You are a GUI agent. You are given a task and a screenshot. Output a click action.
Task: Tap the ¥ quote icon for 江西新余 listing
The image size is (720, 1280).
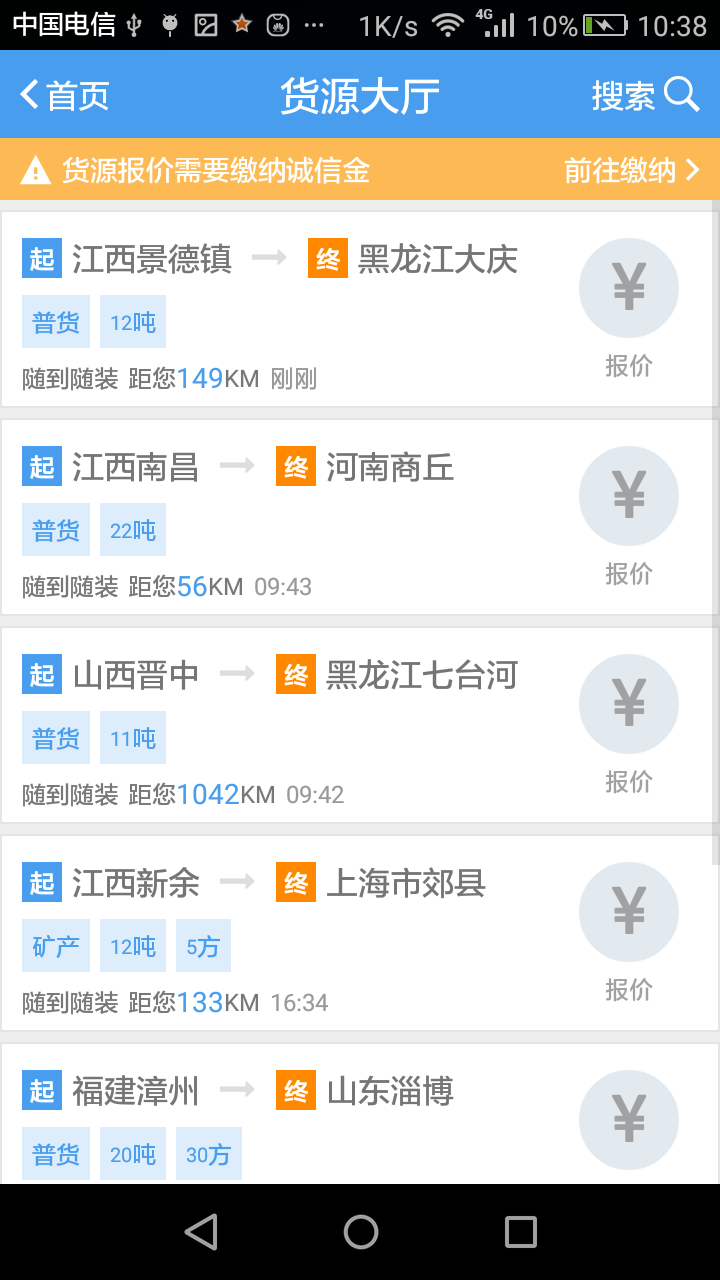coord(629,911)
